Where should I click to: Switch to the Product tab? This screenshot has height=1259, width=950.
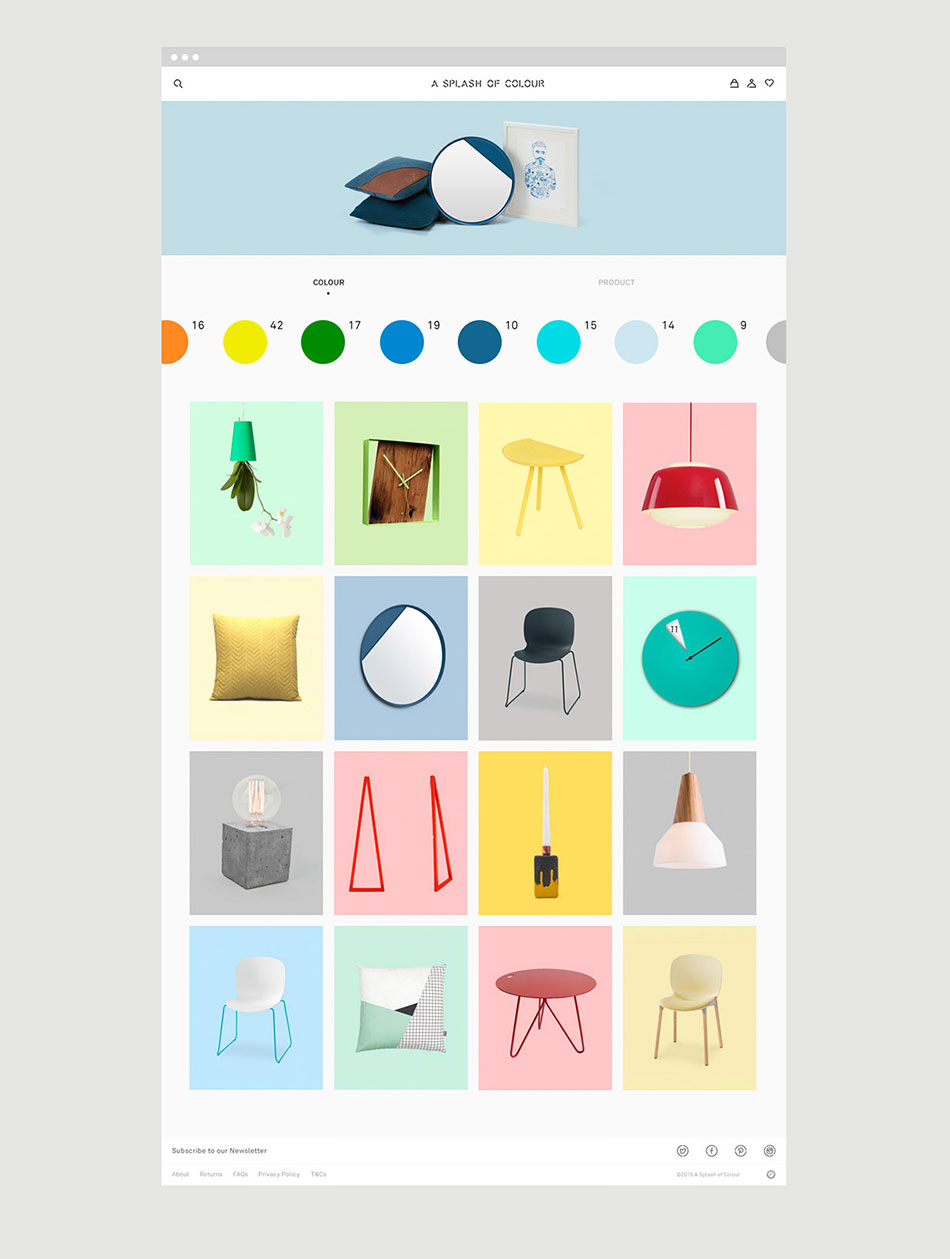(x=616, y=283)
